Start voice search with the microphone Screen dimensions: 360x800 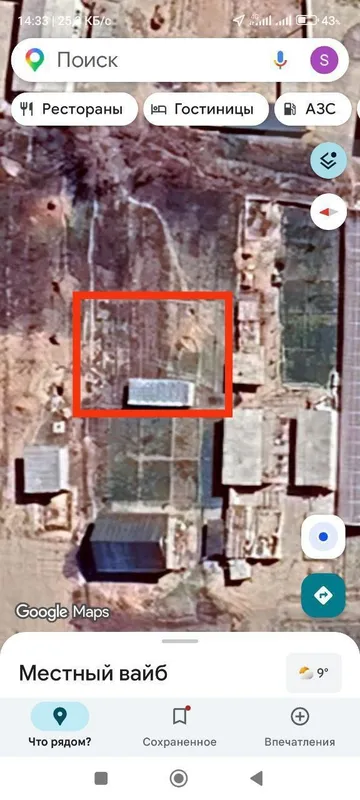pos(280,61)
